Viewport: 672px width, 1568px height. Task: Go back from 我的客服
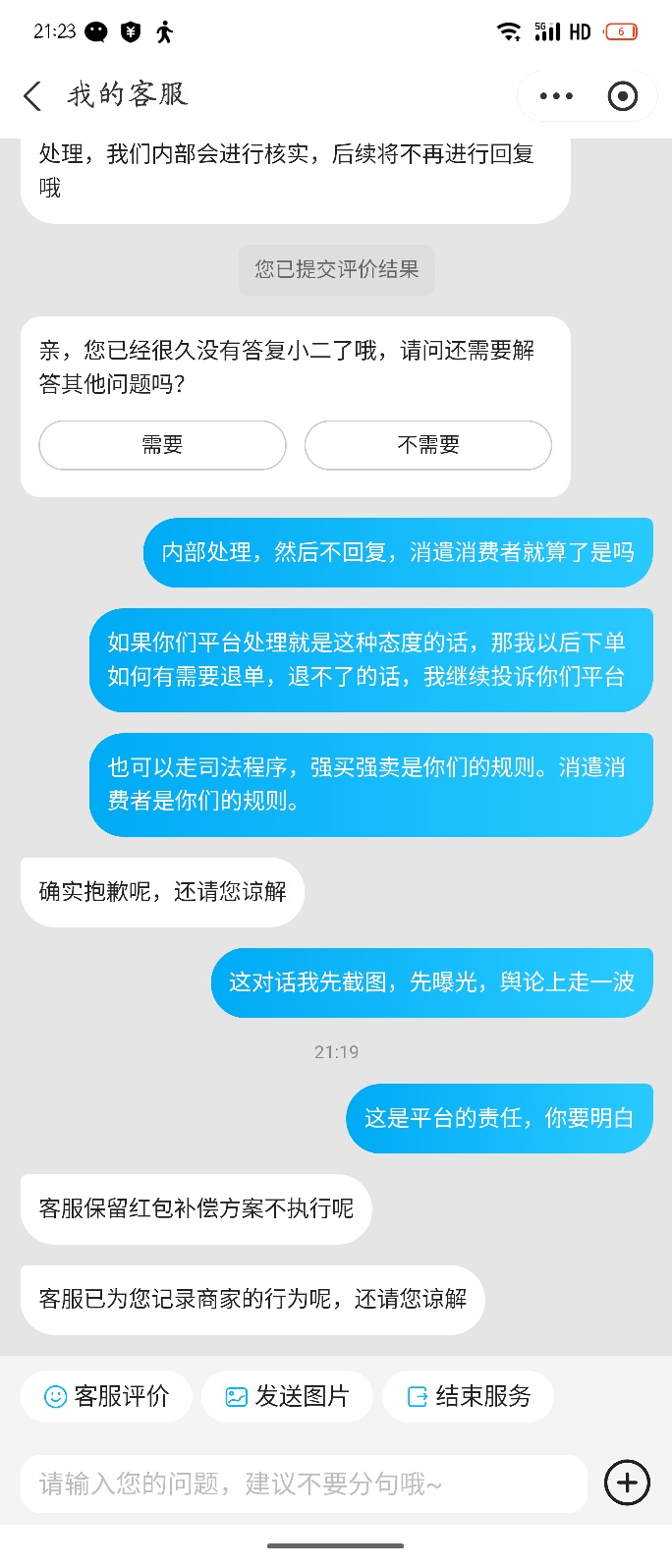click(32, 95)
